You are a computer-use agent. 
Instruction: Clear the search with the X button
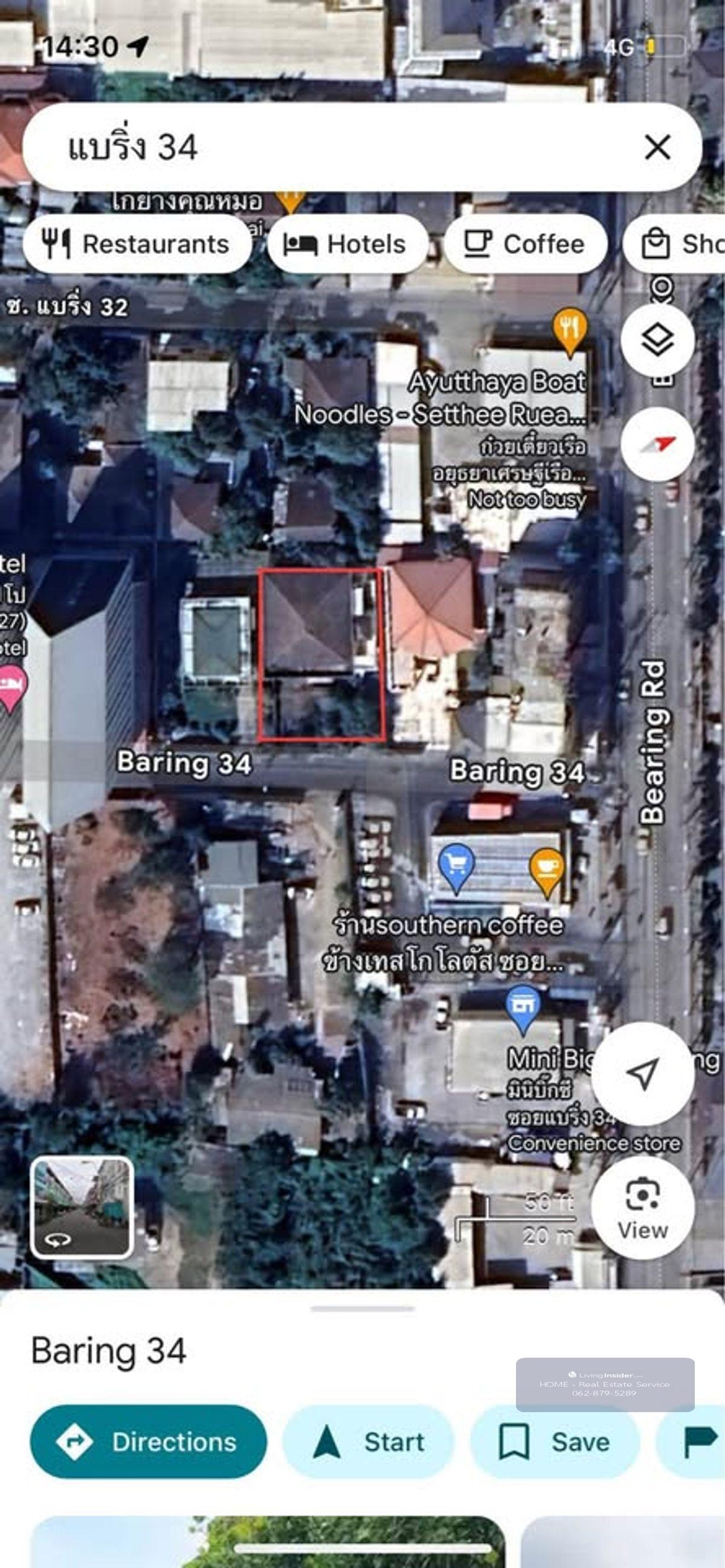657,147
